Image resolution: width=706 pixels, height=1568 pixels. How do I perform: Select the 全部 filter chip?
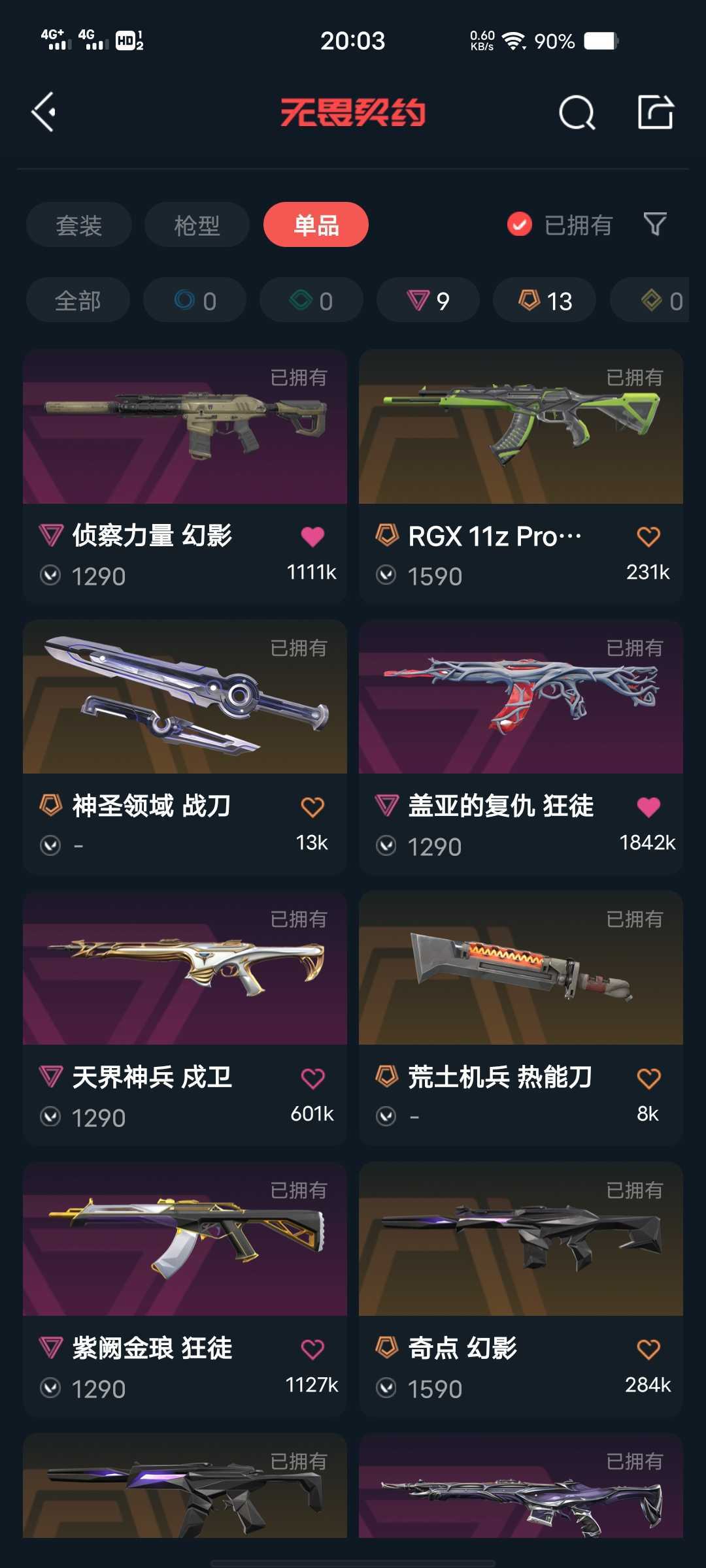[x=78, y=301]
